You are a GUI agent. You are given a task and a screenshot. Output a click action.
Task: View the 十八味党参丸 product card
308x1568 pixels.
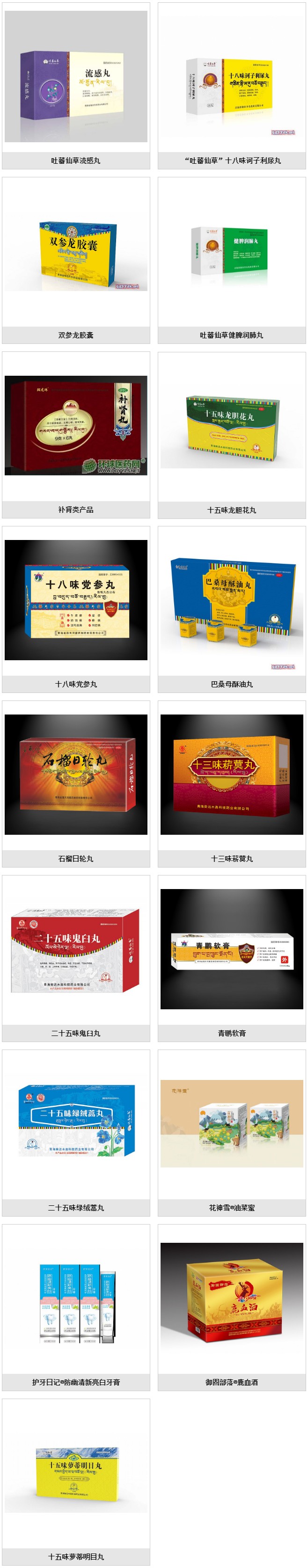point(75,600)
